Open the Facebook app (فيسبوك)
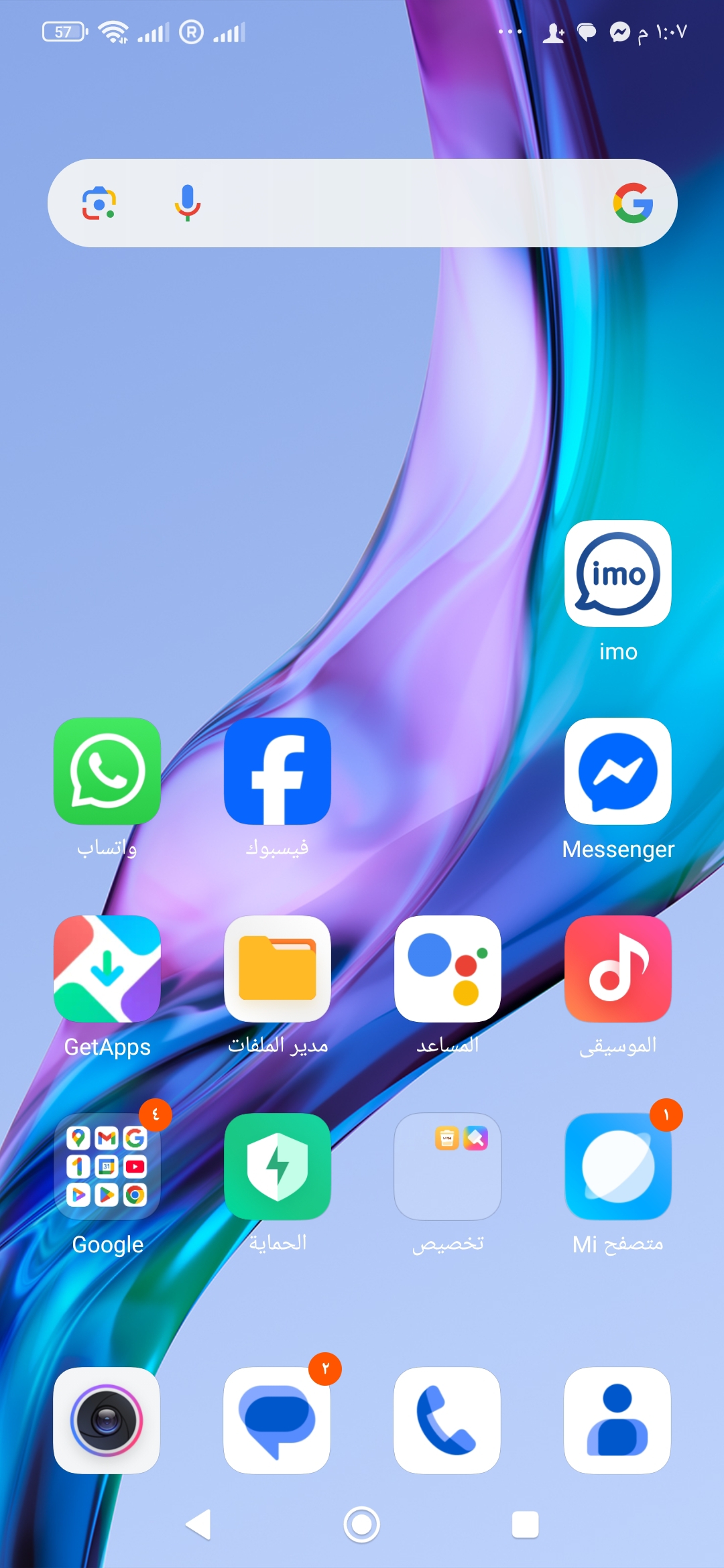 (x=278, y=771)
